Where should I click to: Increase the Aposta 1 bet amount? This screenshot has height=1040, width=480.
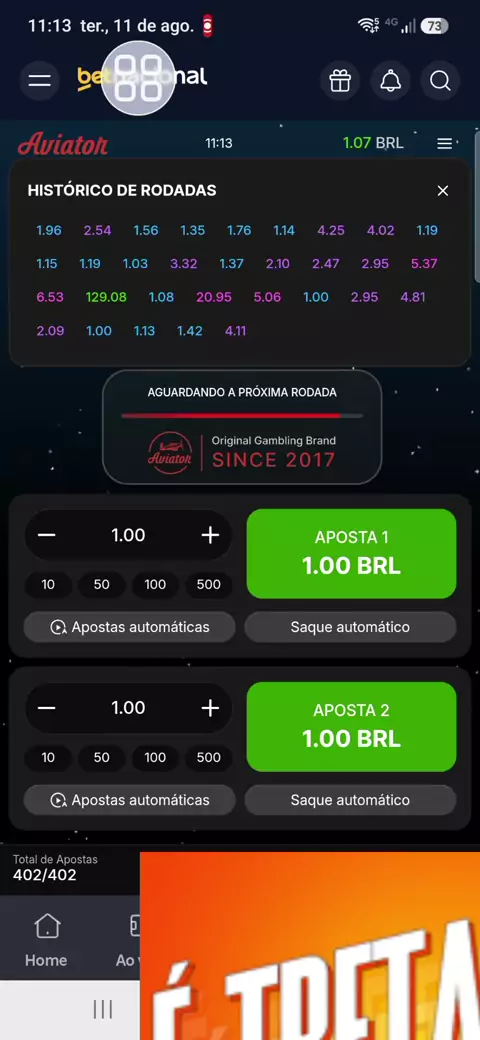pyautogui.click(x=210, y=535)
